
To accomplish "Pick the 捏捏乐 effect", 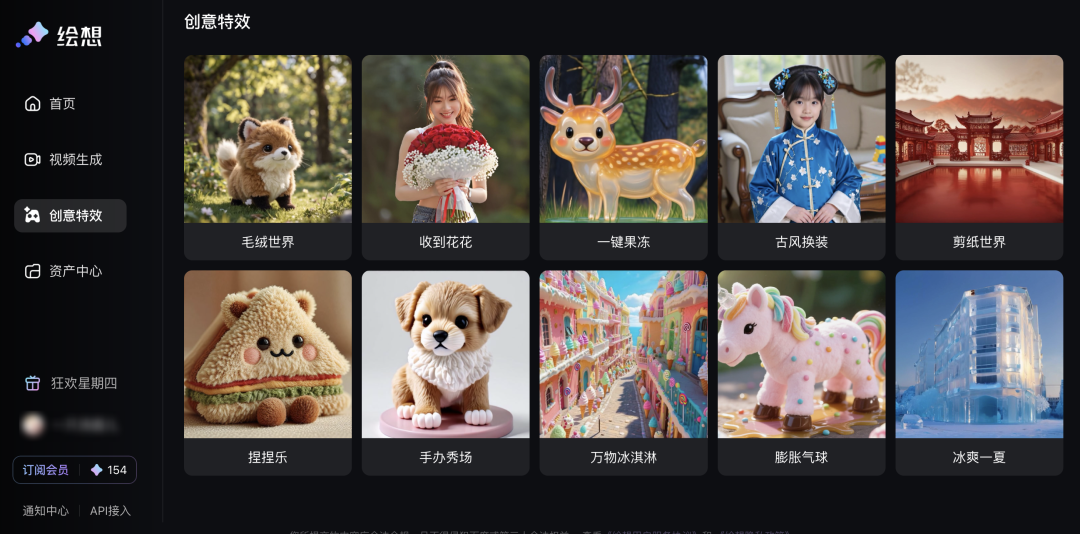I will 268,372.
